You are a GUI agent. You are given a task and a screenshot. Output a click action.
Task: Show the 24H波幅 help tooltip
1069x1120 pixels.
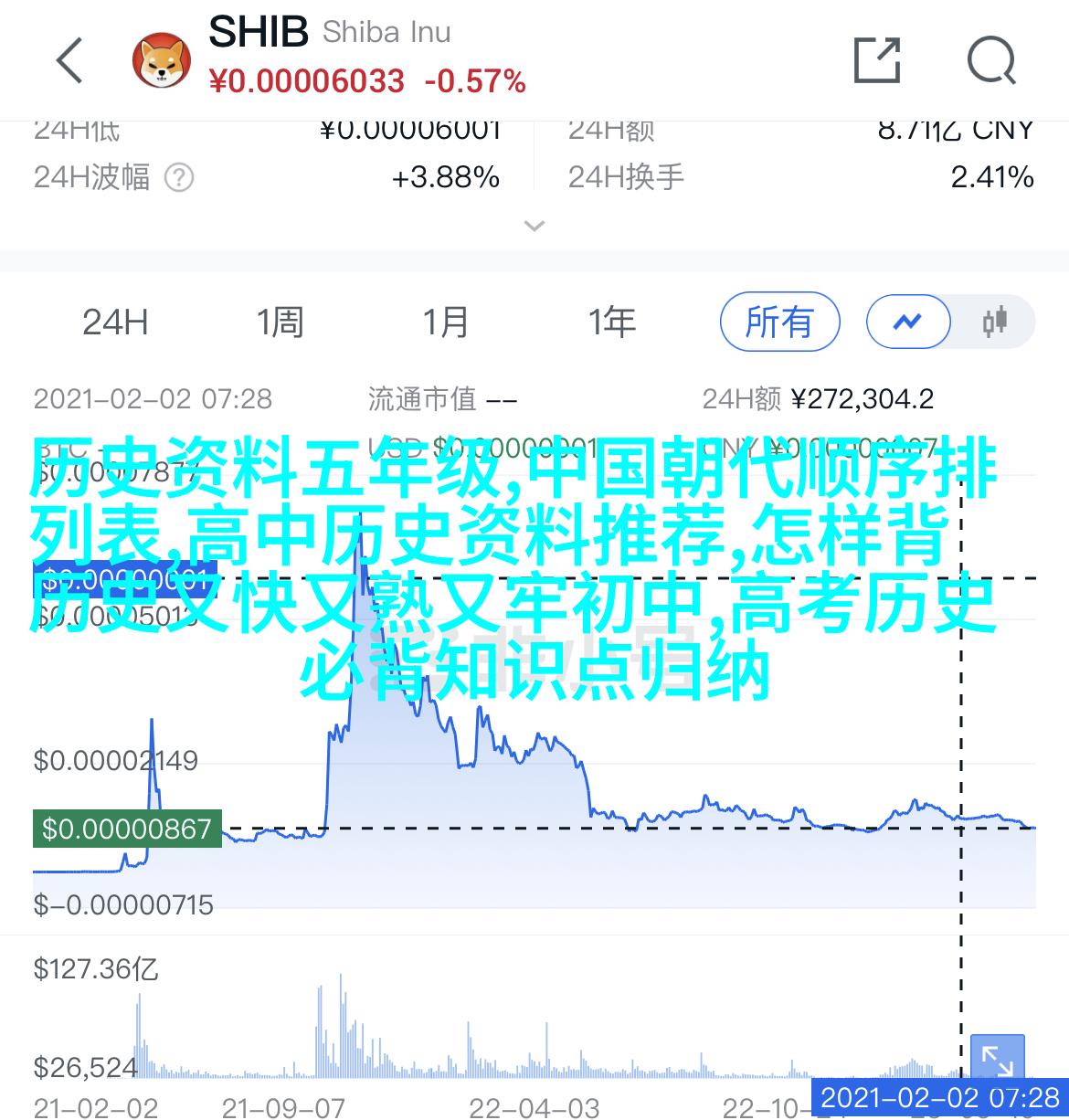pyautogui.click(x=179, y=177)
